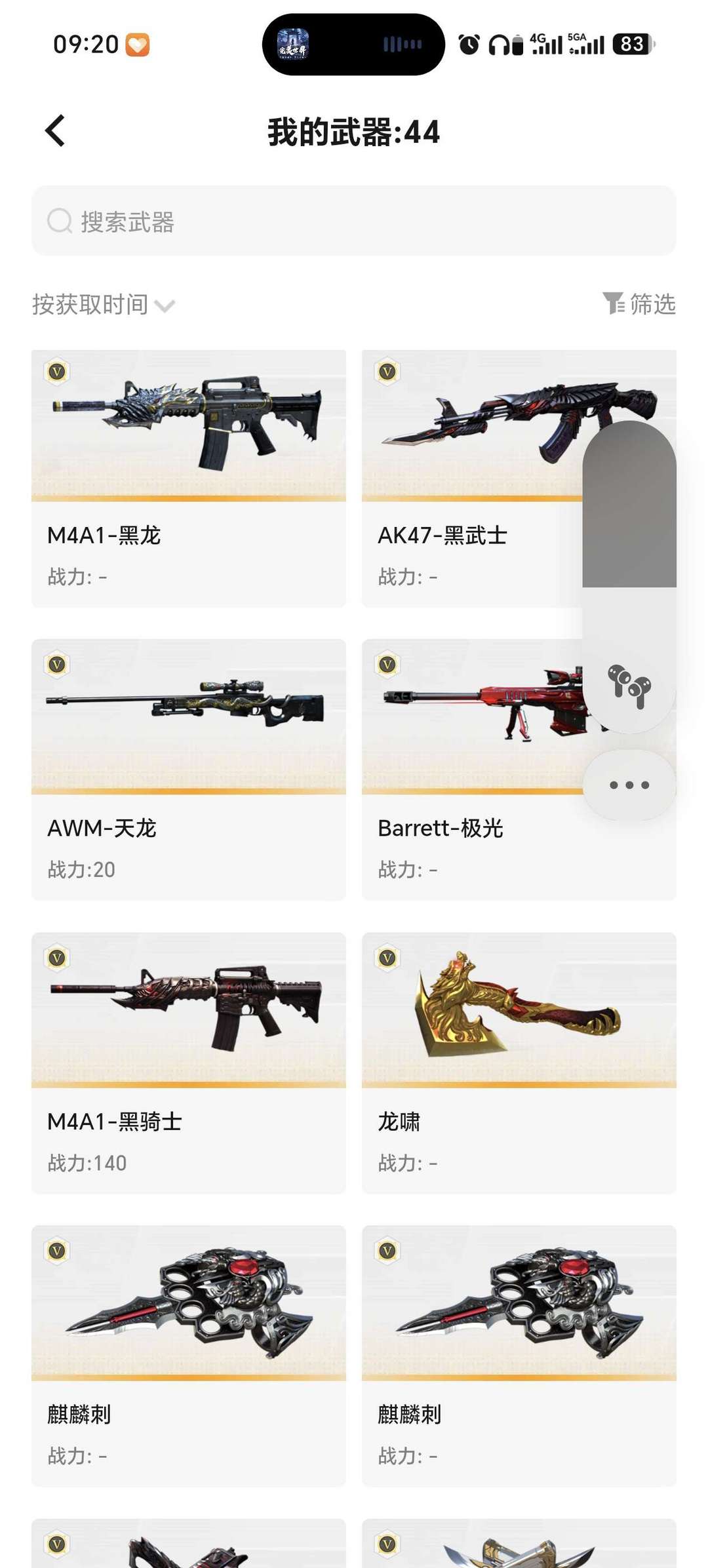View the AWM-天龙 weapon card
Viewport: 708px width, 1568px height.
189,770
